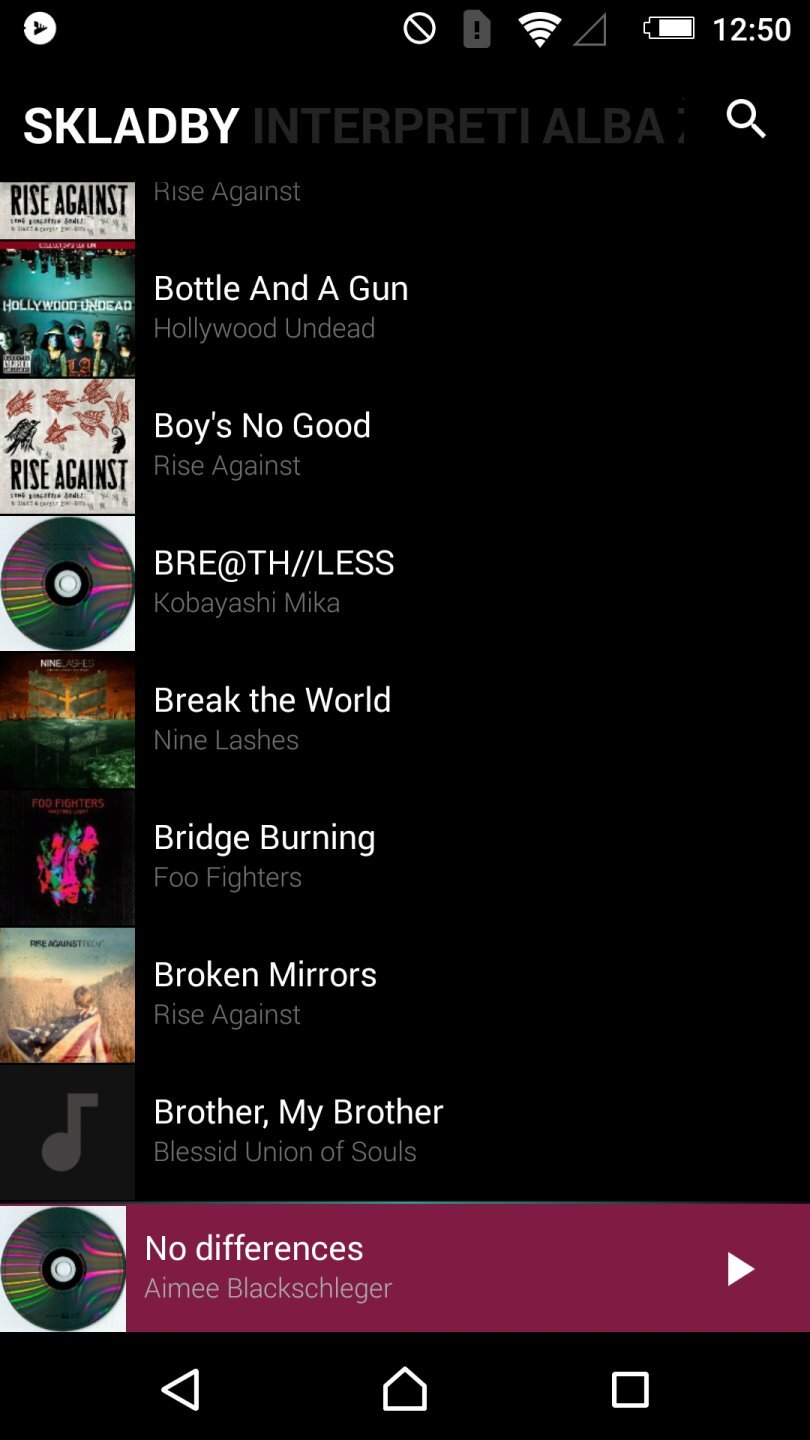Tap the Wi-Fi status icon
Screen dimensions: 810x1440
coord(540,28)
